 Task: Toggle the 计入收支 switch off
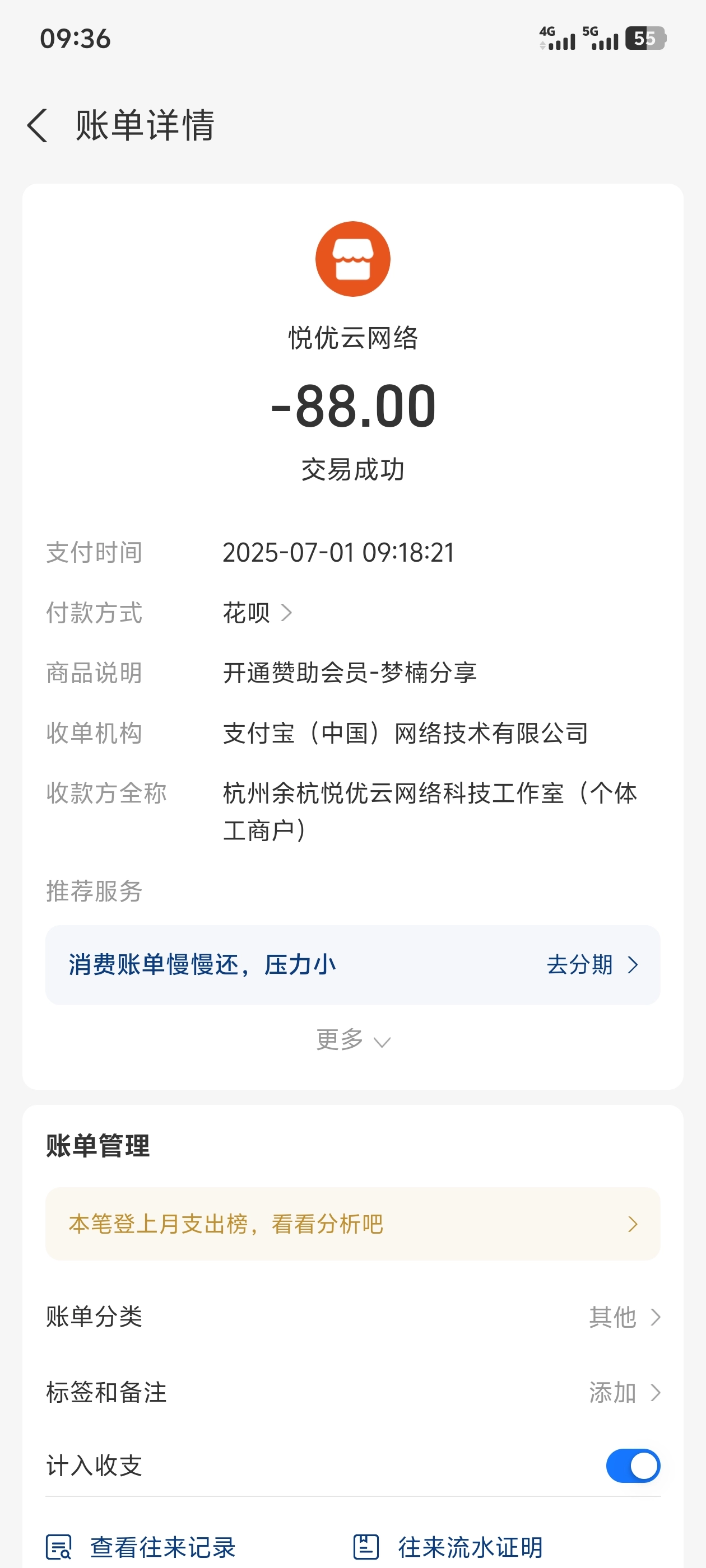(632, 1465)
